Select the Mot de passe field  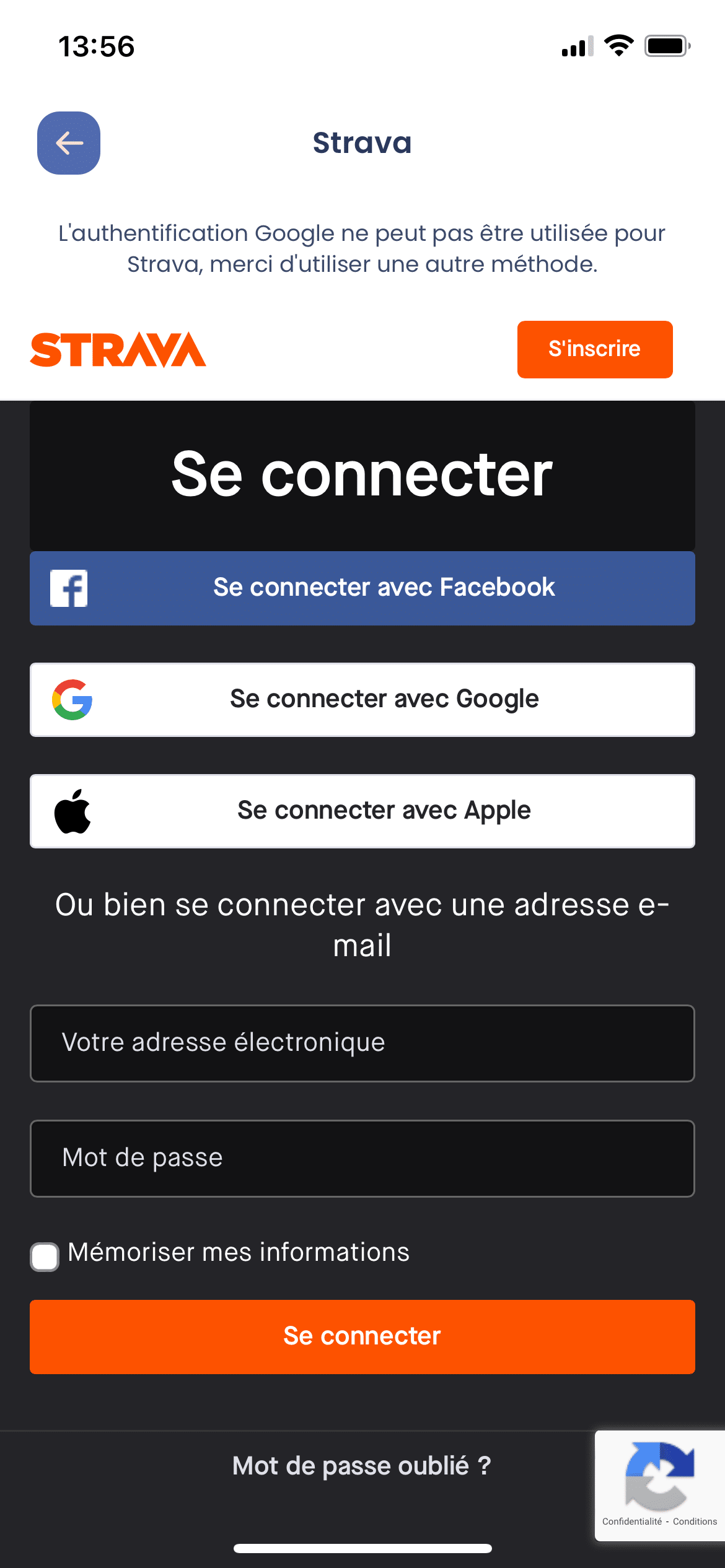(362, 1158)
